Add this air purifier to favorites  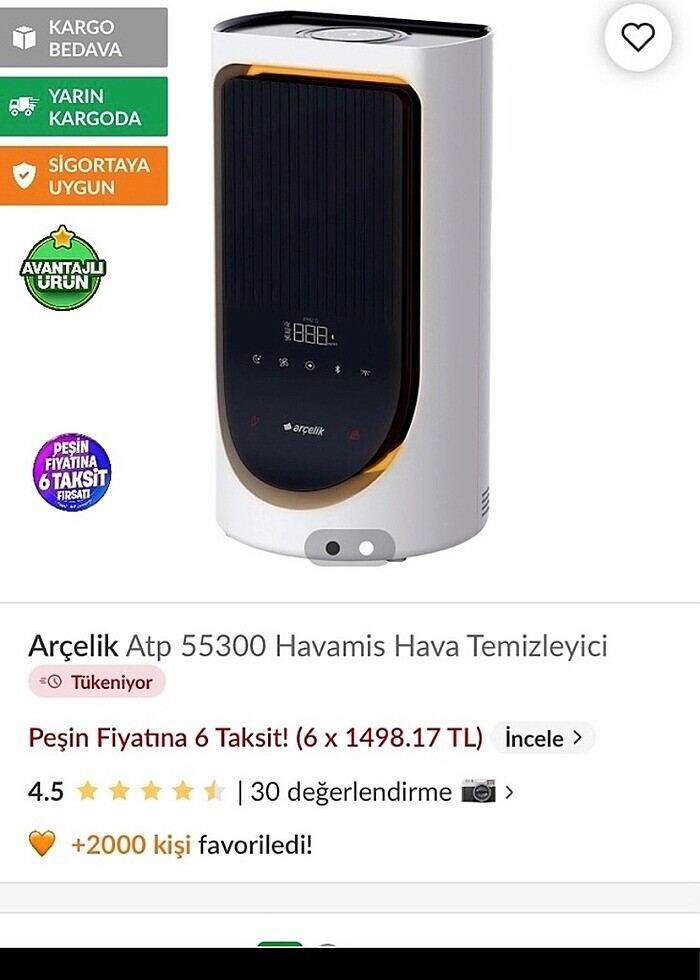[x=637, y=38]
